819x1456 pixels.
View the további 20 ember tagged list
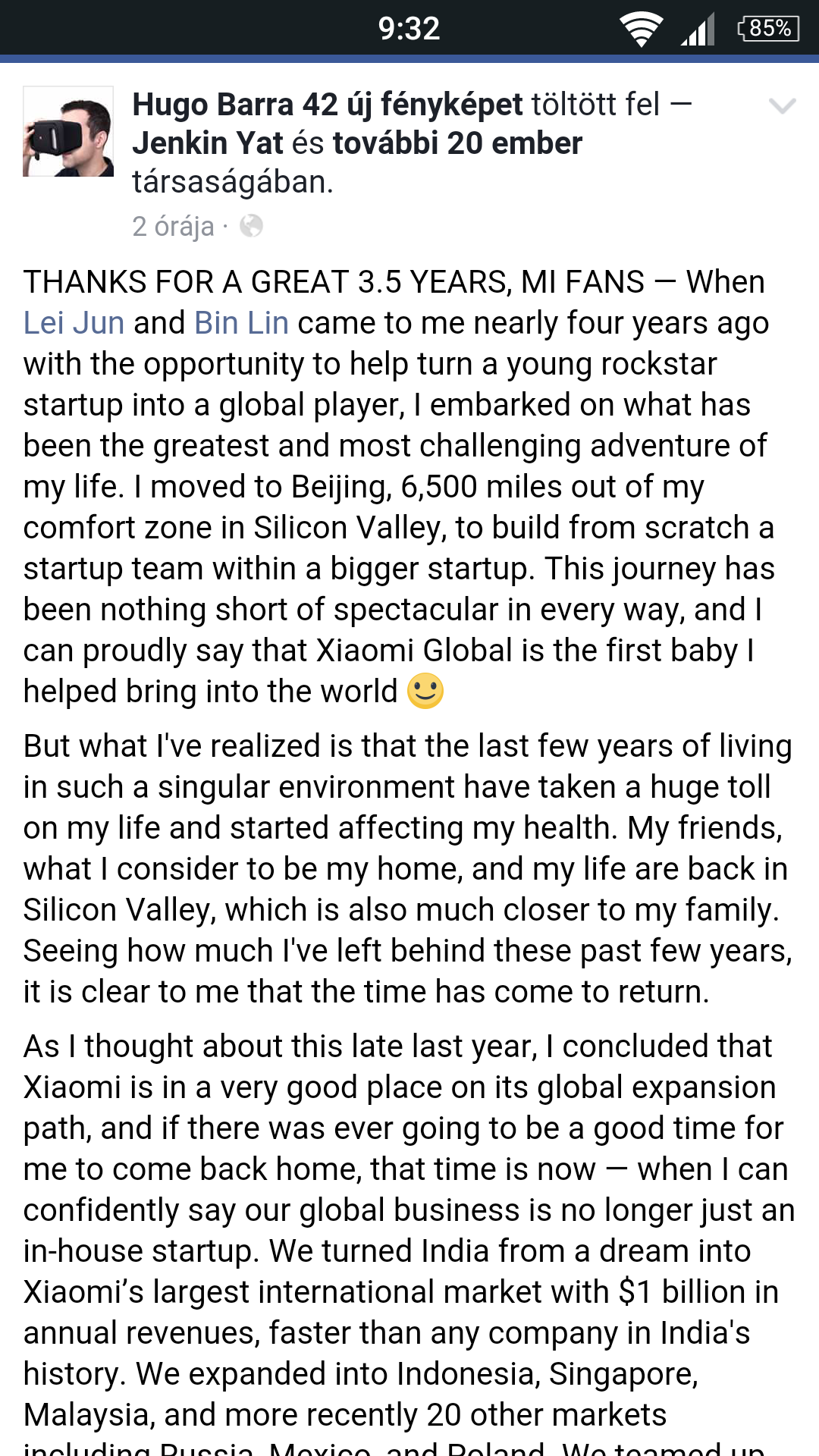(457, 143)
